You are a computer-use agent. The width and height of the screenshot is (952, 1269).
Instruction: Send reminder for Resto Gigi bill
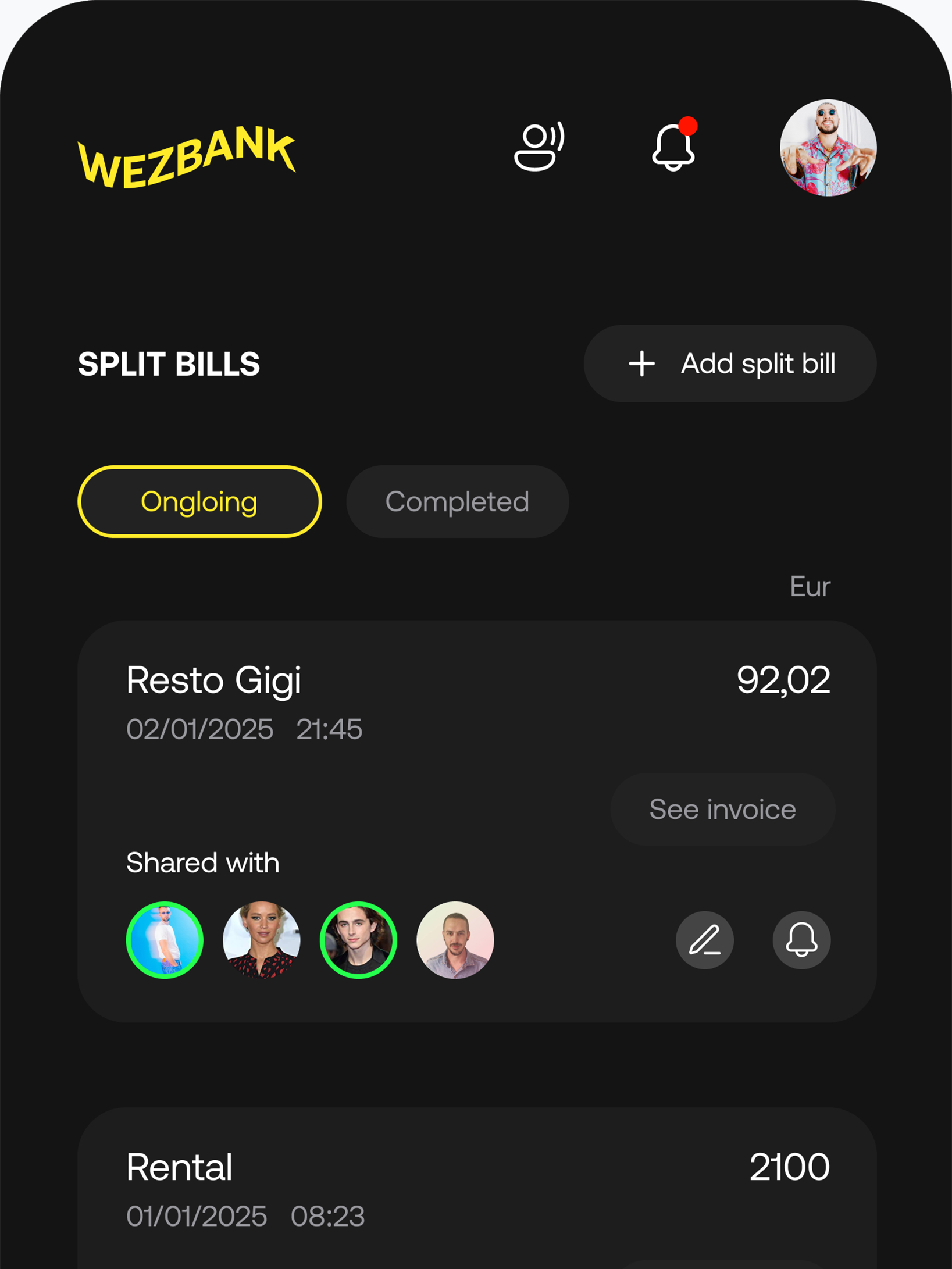click(801, 940)
